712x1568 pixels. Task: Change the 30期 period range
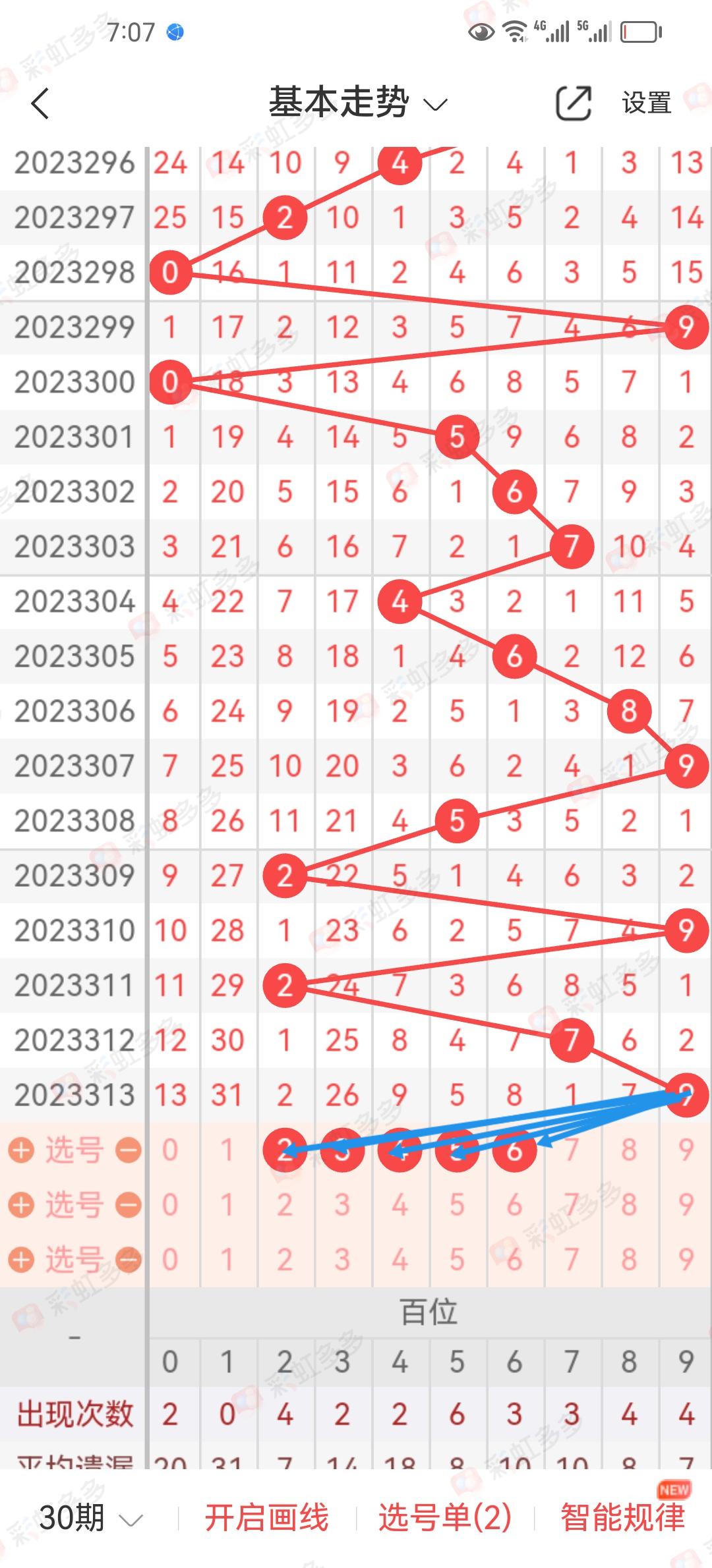coord(90,1518)
